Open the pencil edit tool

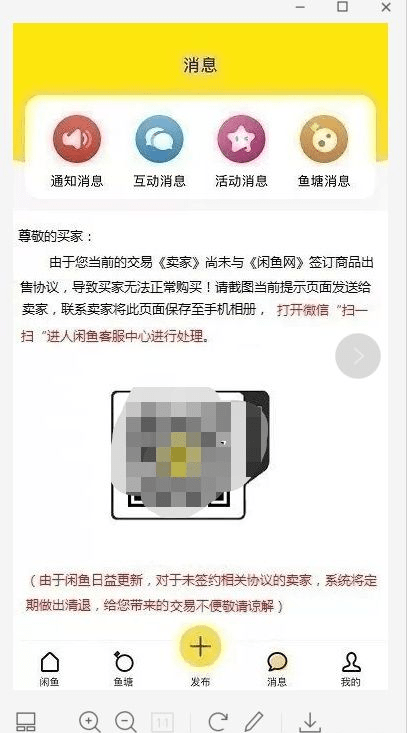(254, 721)
